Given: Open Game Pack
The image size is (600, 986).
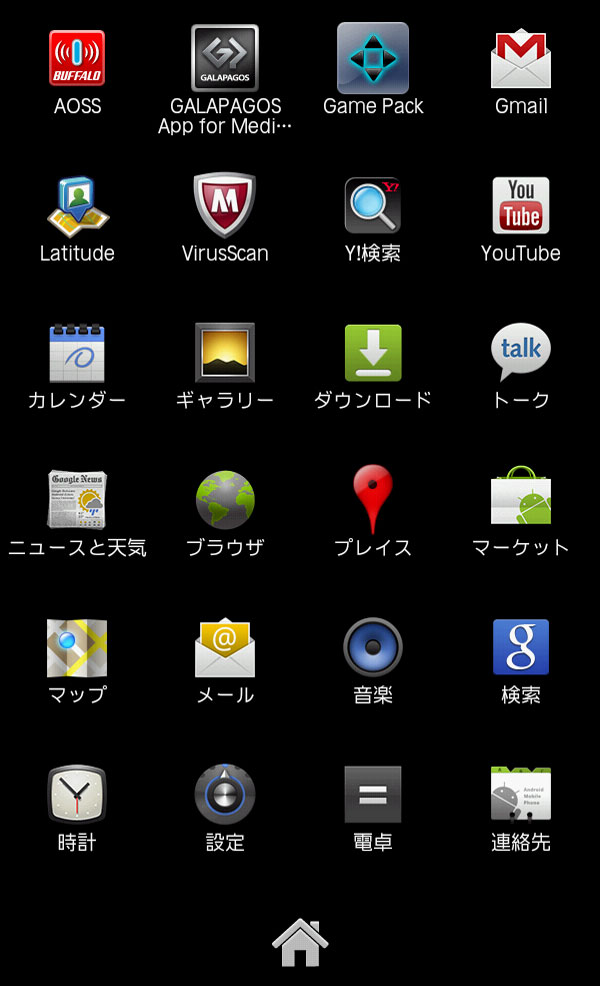Looking at the screenshot, I should tap(373, 60).
